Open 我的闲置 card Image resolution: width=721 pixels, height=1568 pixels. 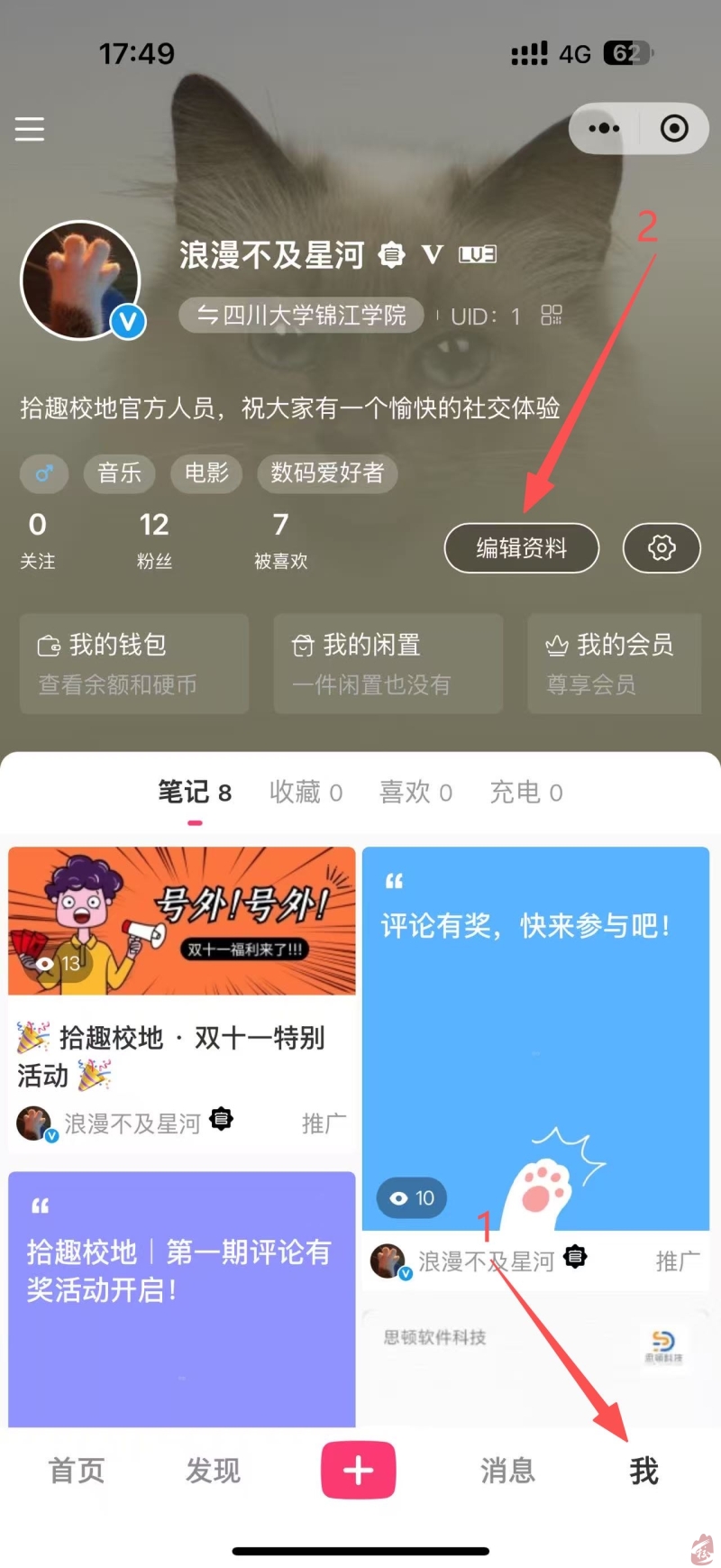(x=388, y=664)
